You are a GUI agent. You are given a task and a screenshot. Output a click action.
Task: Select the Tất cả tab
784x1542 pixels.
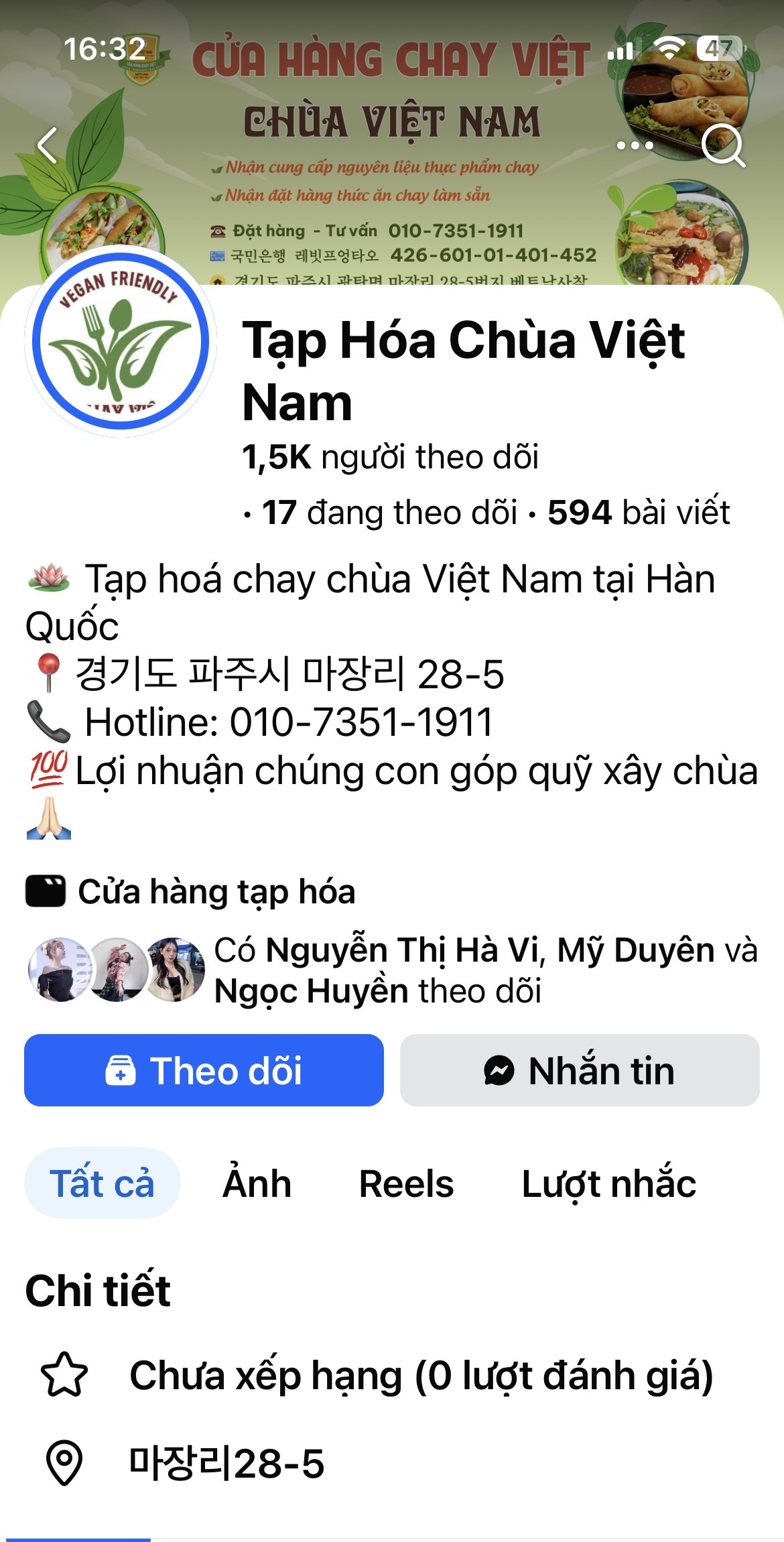pyautogui.click(x=102, y=1183)
